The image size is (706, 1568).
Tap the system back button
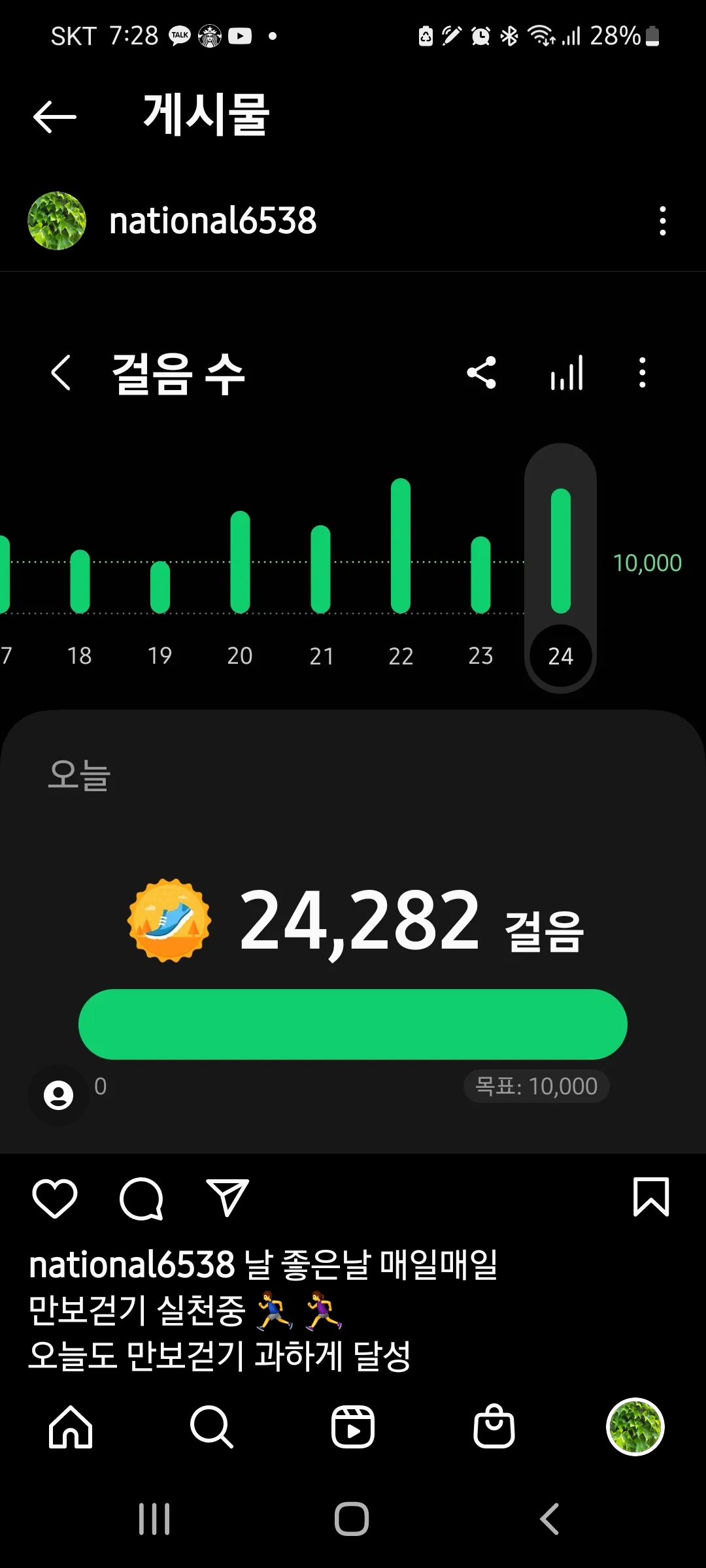click(x=549, y=1518)
